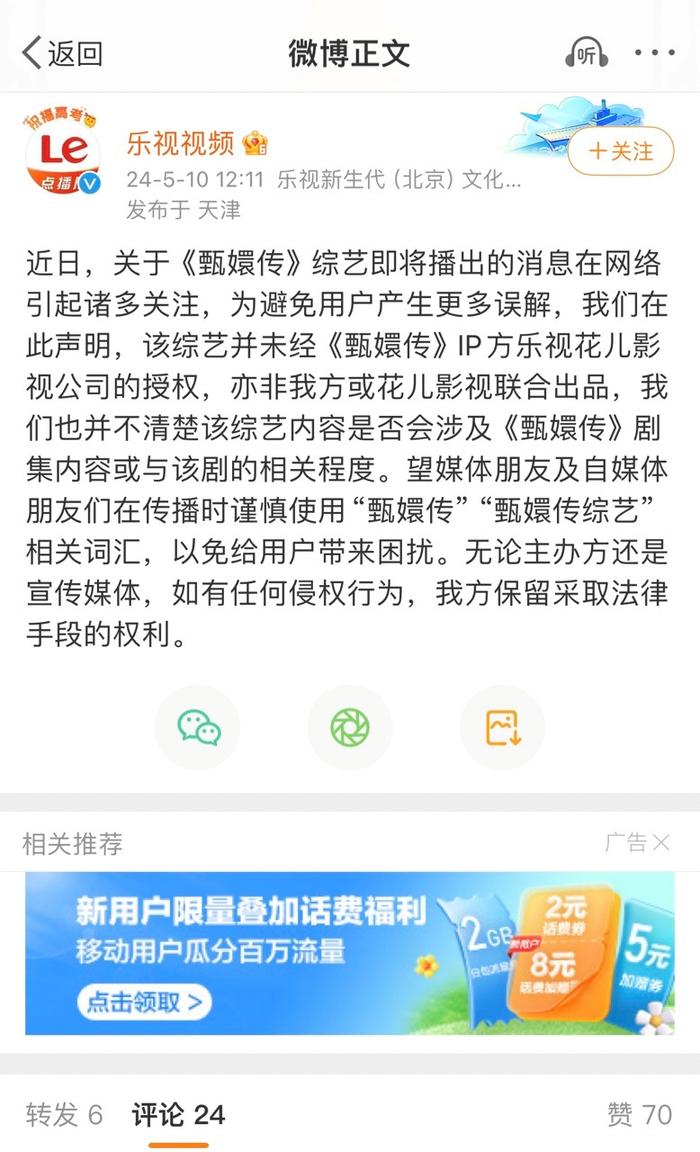Follow 乐视视频 with the 关注 button
Screen dimensions: 700x1152
[620, 151]
